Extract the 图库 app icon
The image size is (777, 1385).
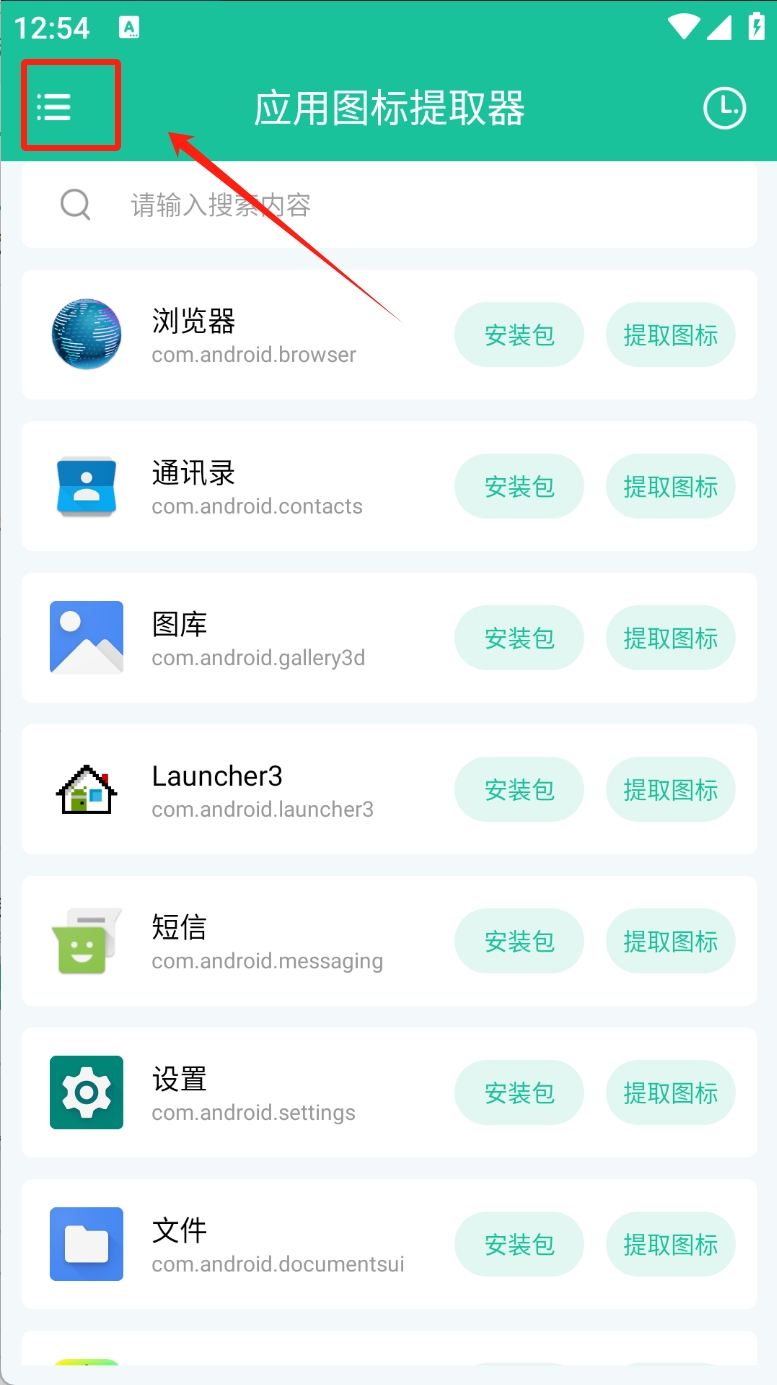670,638
